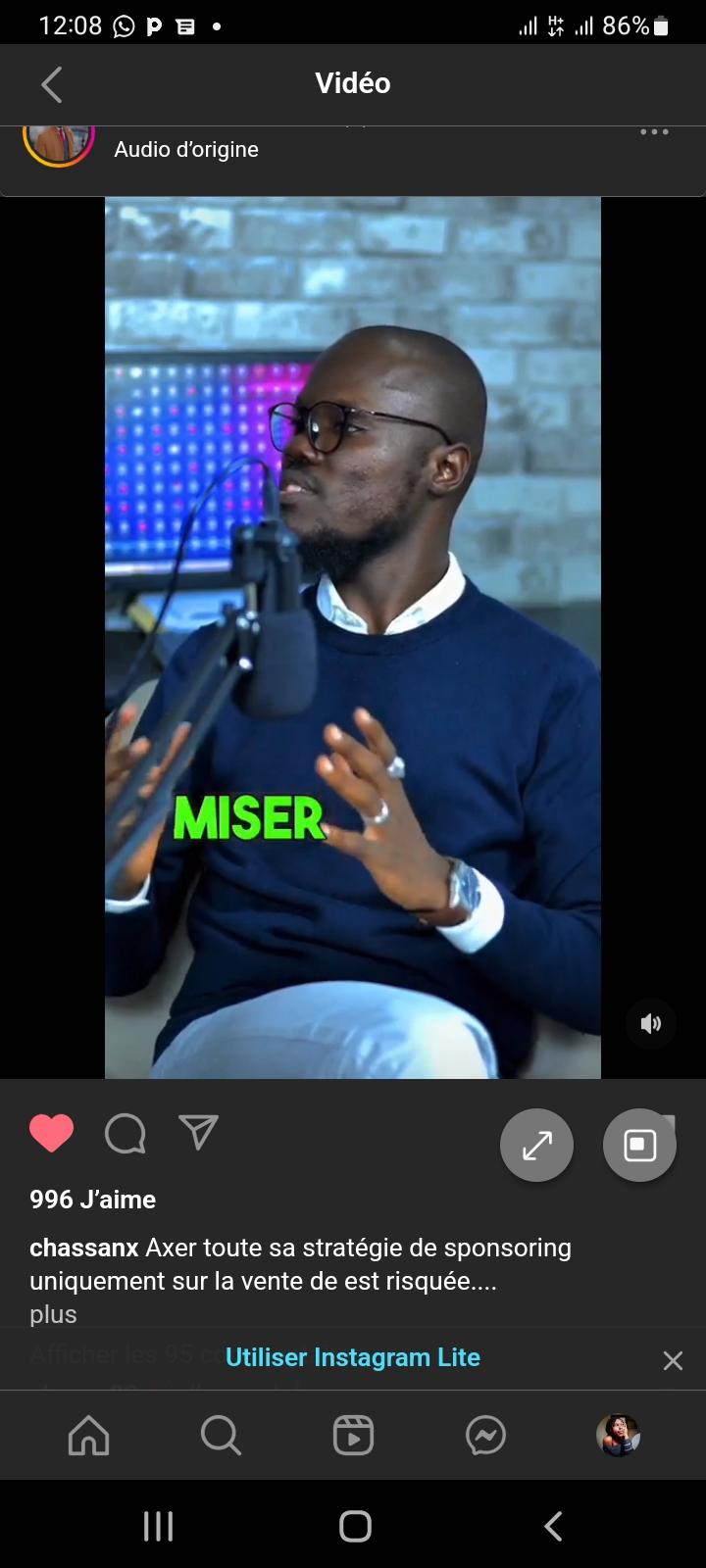The width and height of the screenshot is (706, 1568).
Task: Share the video with the paper plane
Action: (x=198, y=1133)
